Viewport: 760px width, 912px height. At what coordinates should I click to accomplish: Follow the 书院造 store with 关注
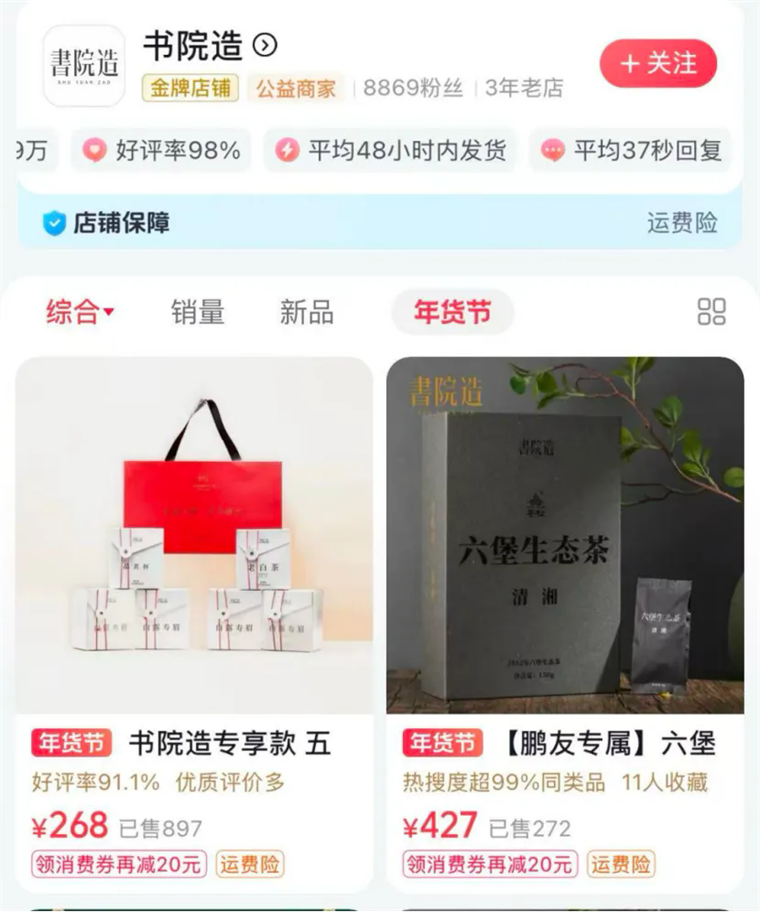pyautogui.click(x=658, y=63)
